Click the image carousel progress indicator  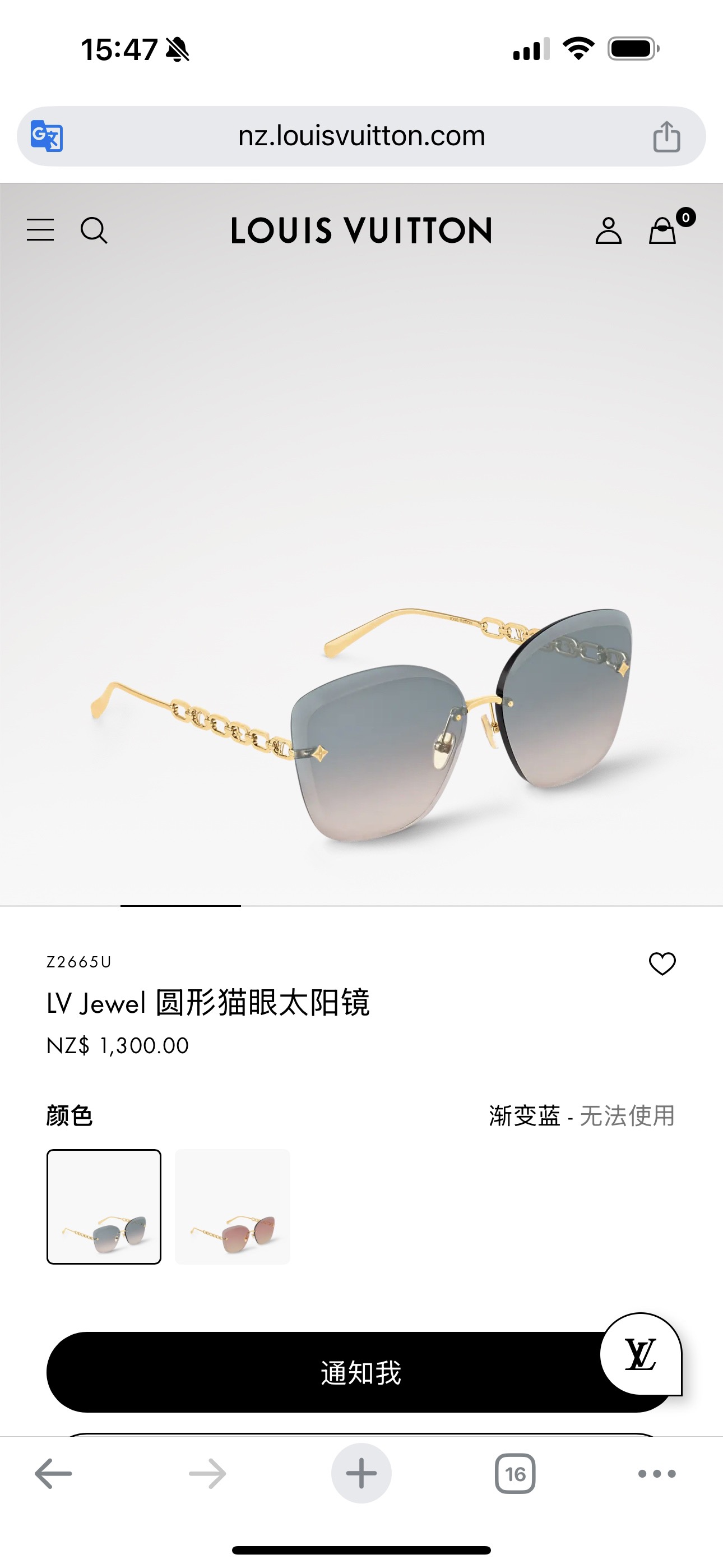pyautogui.click(x=180, y=906)
